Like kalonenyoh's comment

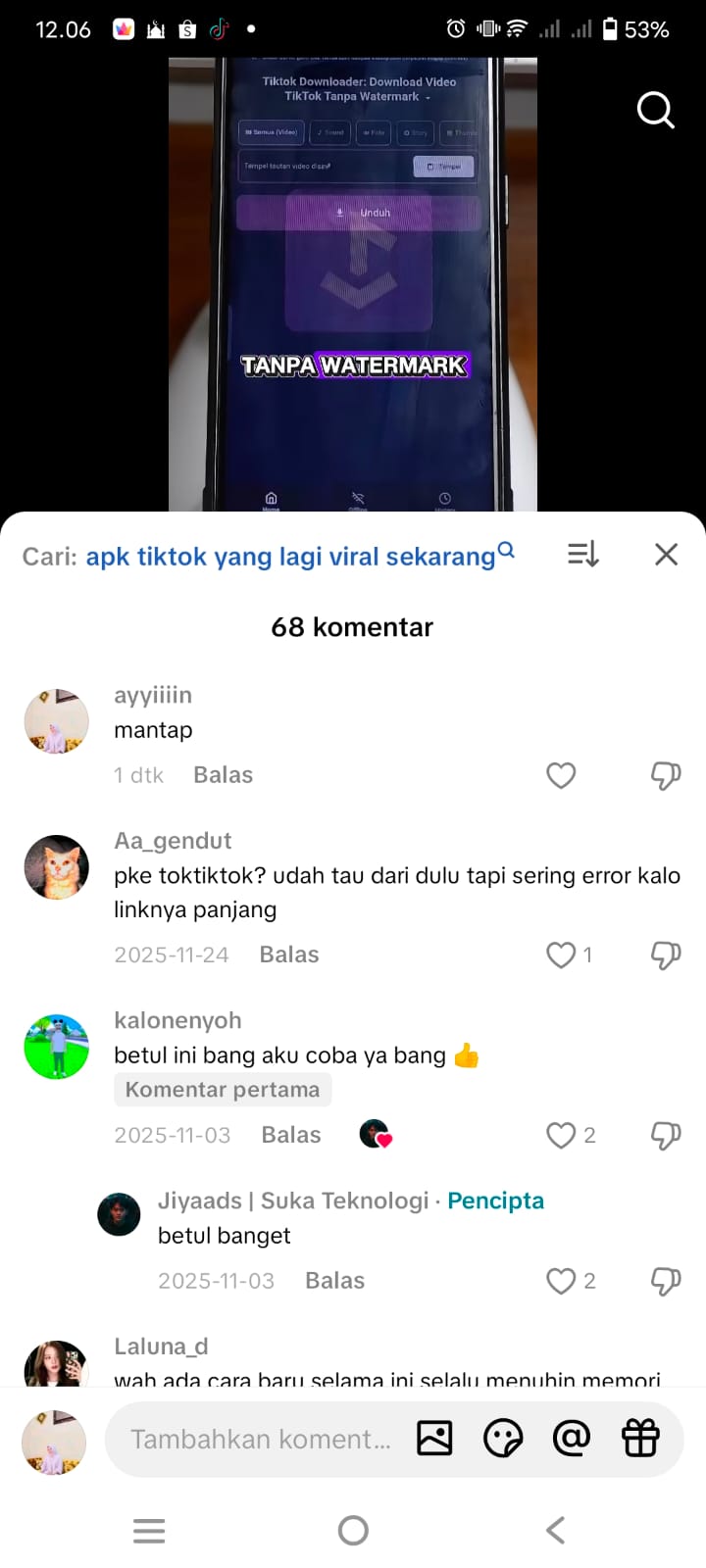coord(561,1135)
